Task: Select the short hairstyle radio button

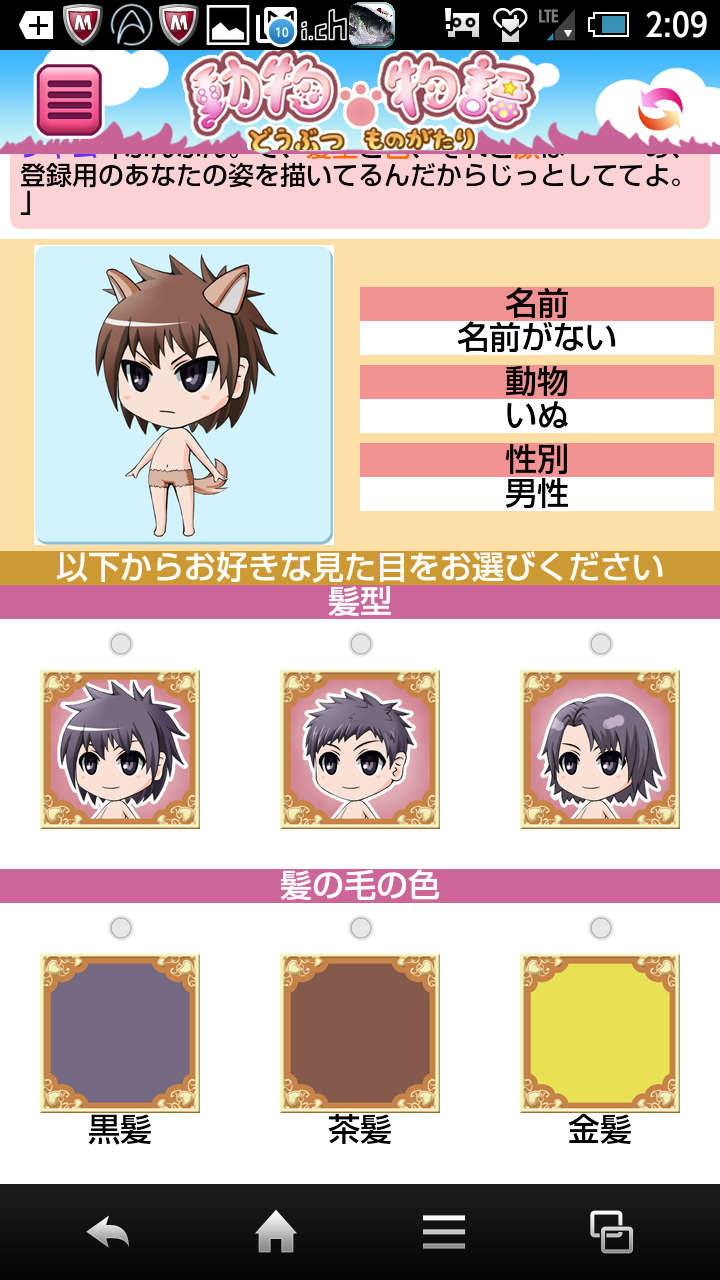Action: point(361,644)
